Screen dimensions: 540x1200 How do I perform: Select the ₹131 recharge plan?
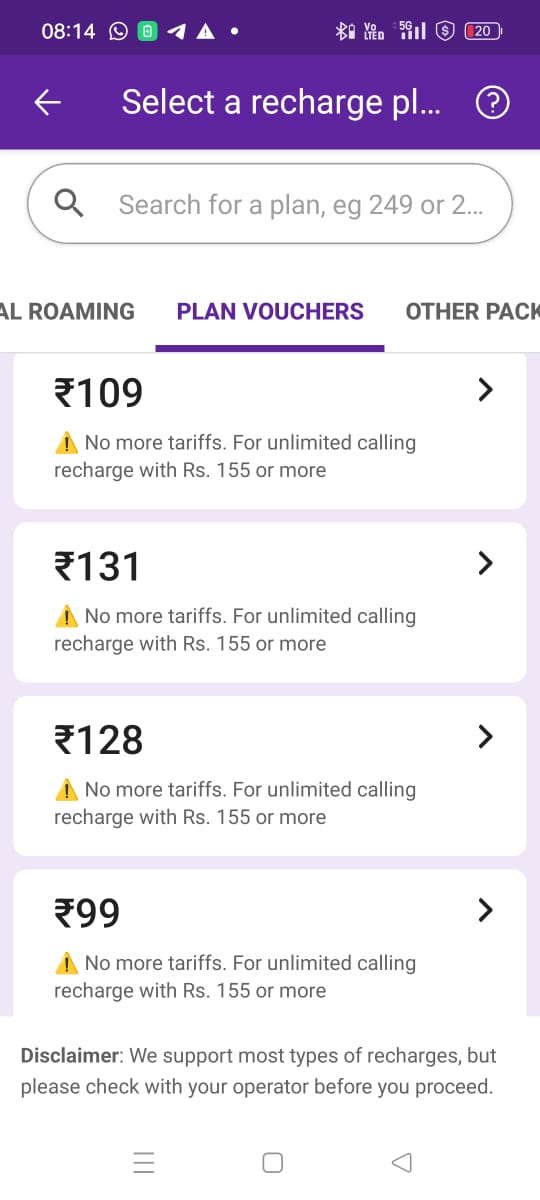[270, 602]
